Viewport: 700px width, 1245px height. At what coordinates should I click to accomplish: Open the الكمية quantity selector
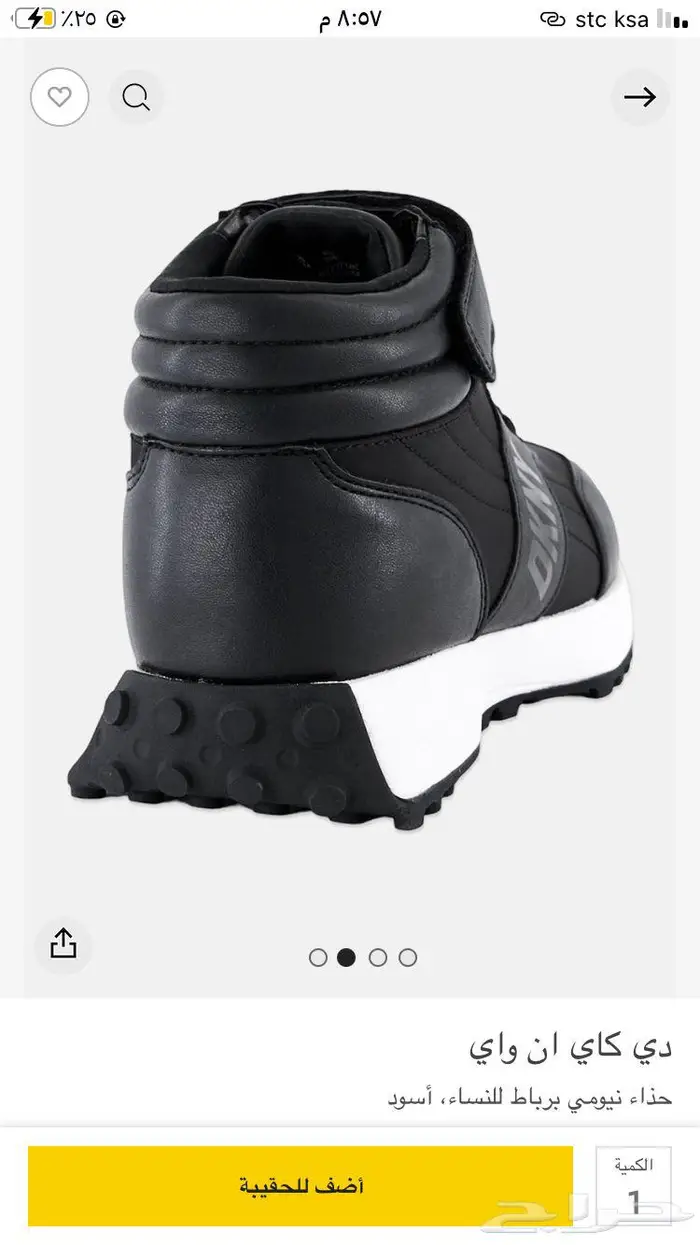[634, 1188]
